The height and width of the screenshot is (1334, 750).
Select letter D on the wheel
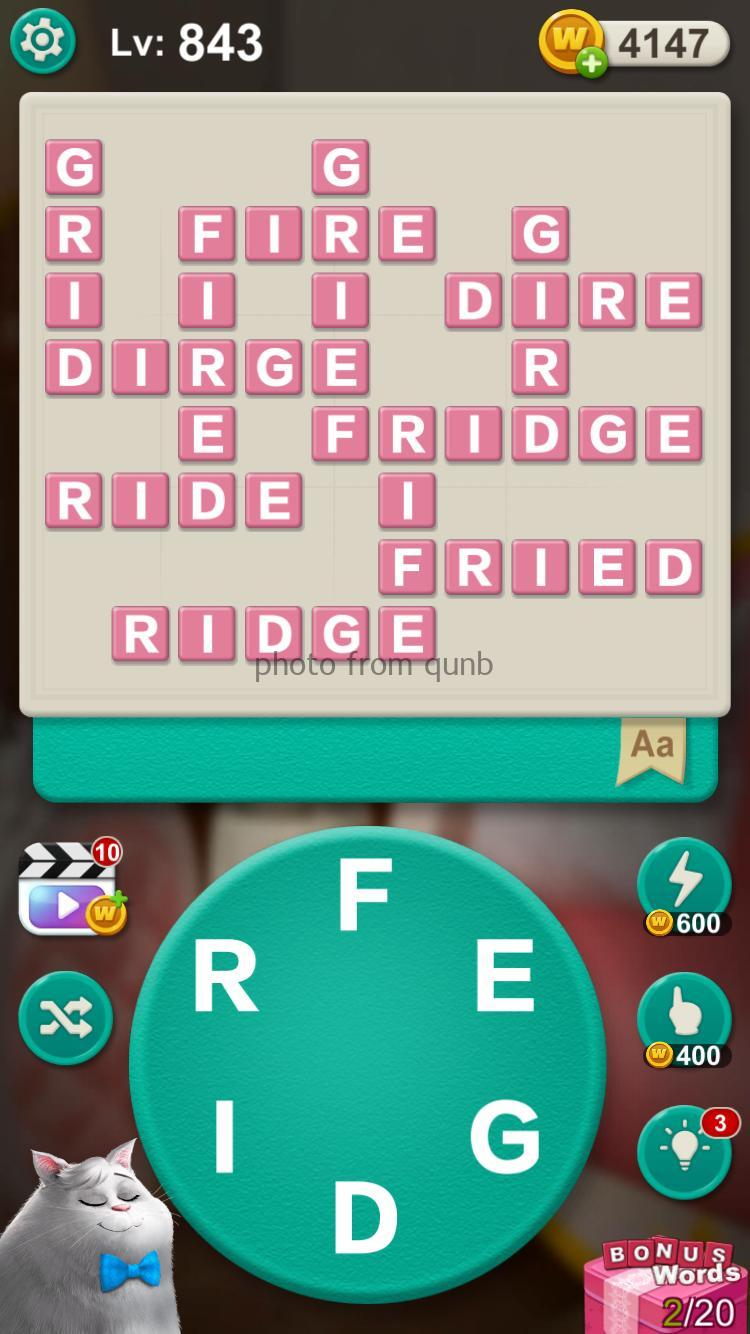364,1216
